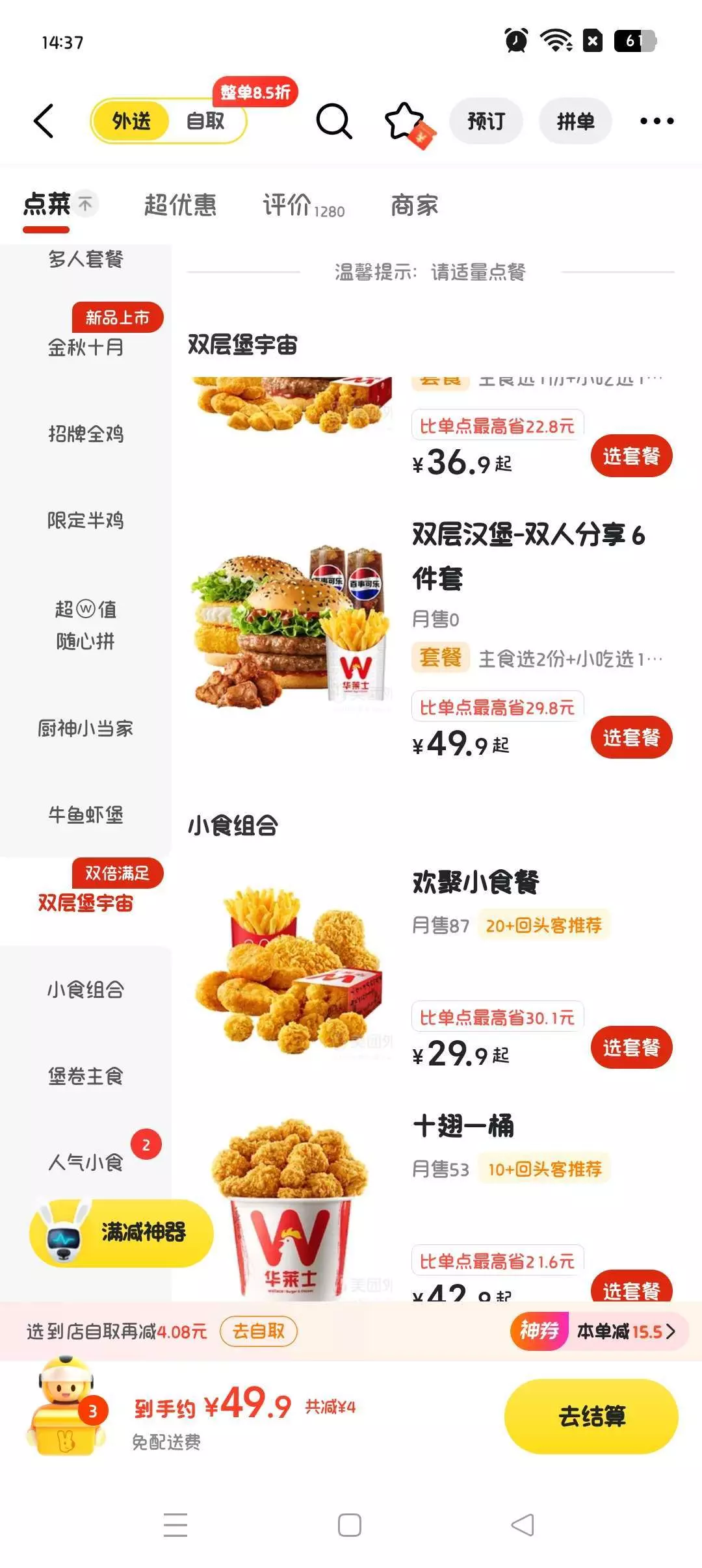Jump to the 牛鱼虾堡 category

pos(86,815)
